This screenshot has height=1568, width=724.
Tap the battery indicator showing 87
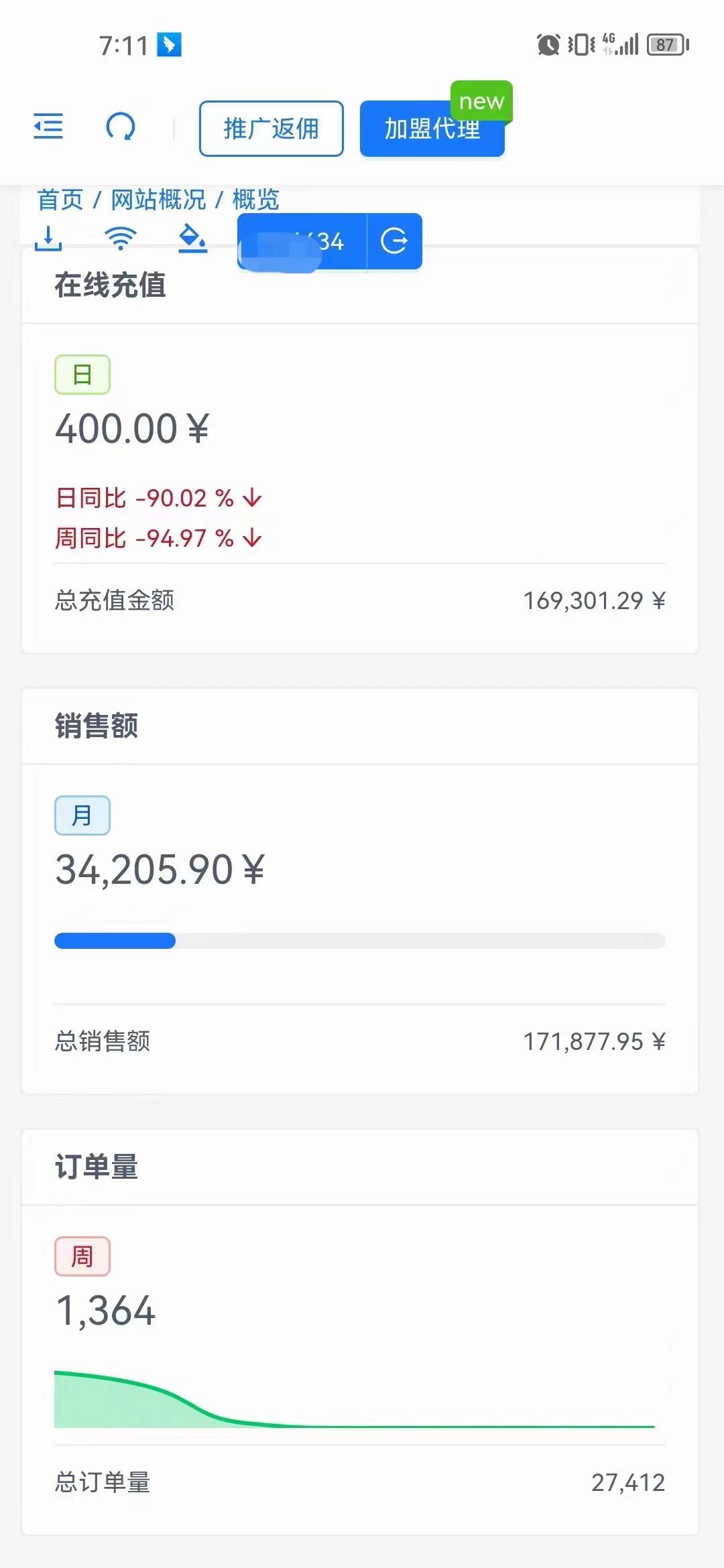(x=663, y=44)
